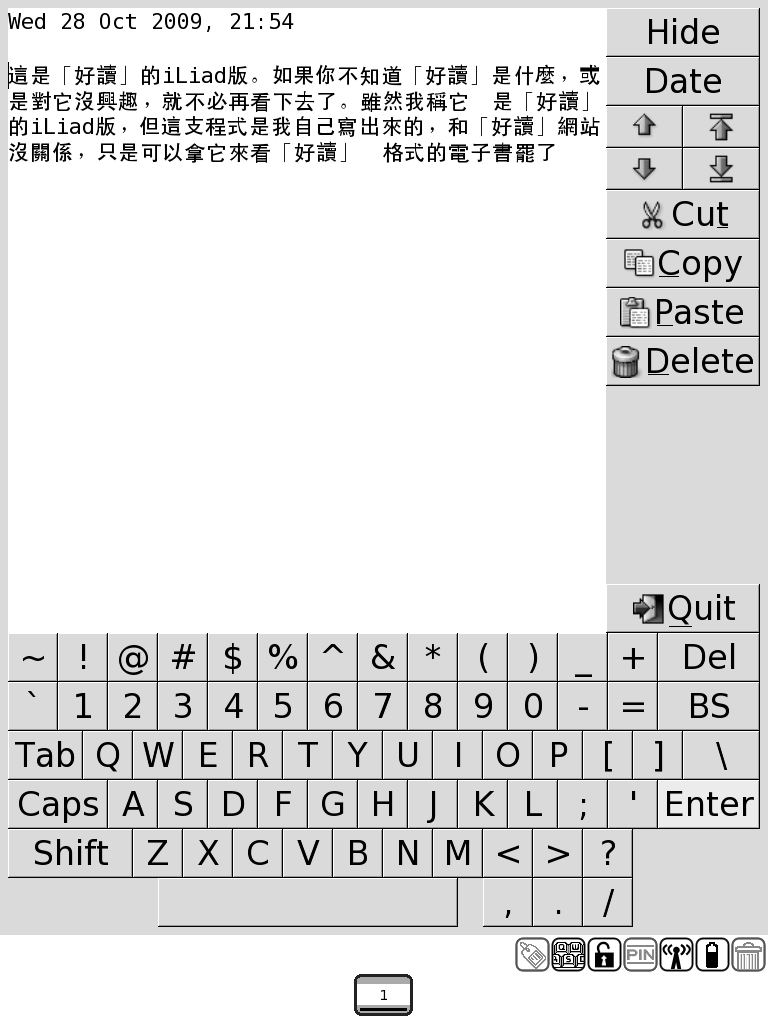
Task: Cut the selected text
Action: (x=682, y=214)
